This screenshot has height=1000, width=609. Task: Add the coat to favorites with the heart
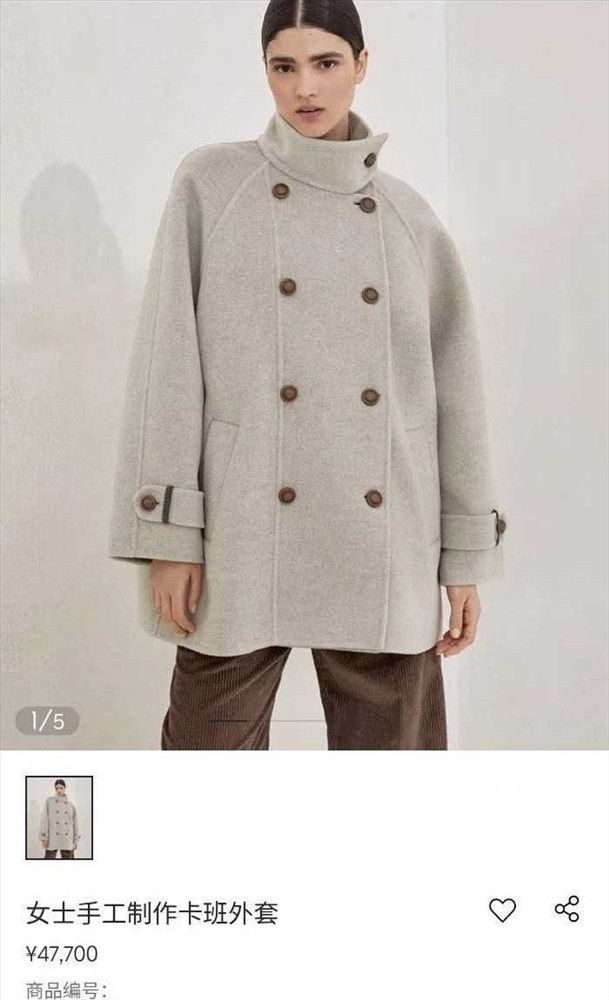[x=502, y=909]
